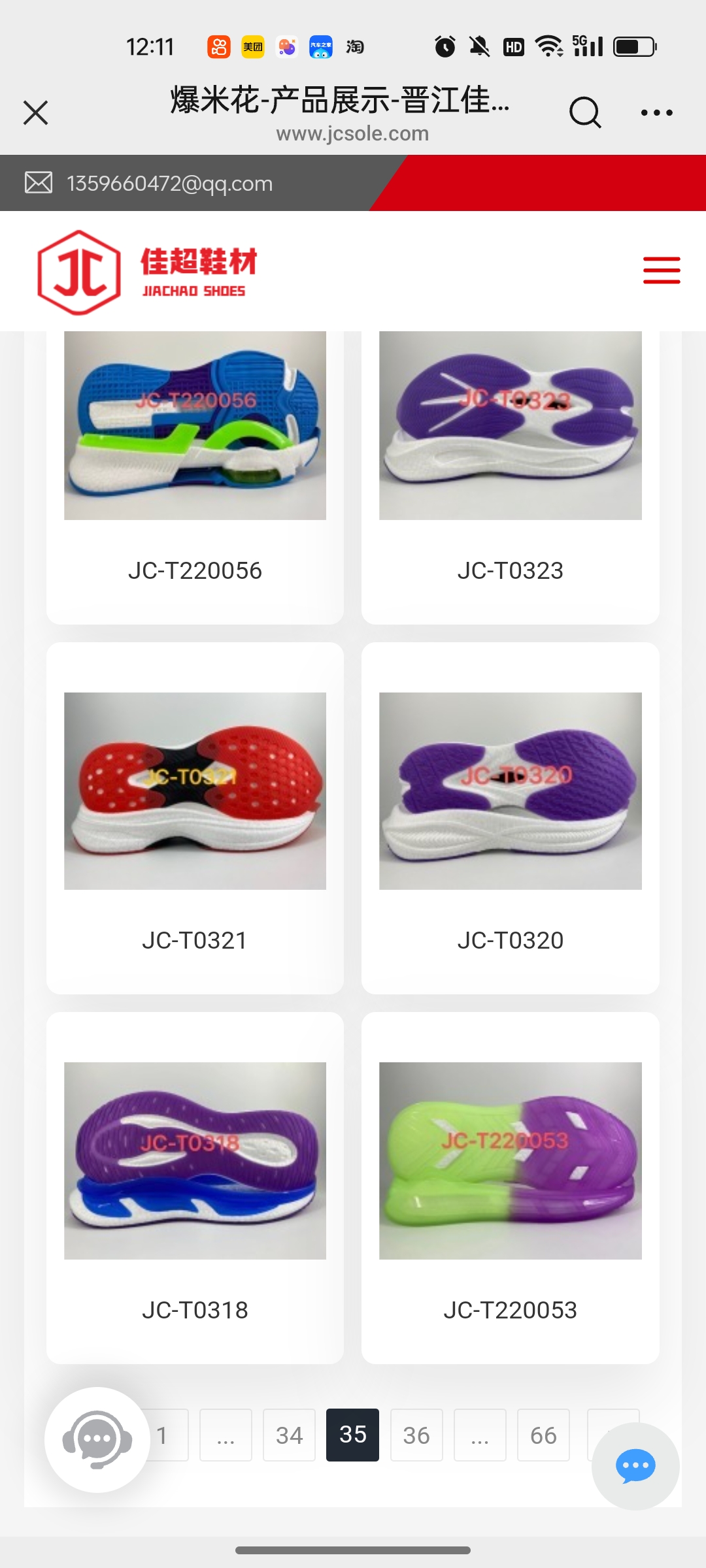Open the red hamburger navigation menu
Image resolution: width=706 pixels, height=1568 pixels.
(661, 270)
